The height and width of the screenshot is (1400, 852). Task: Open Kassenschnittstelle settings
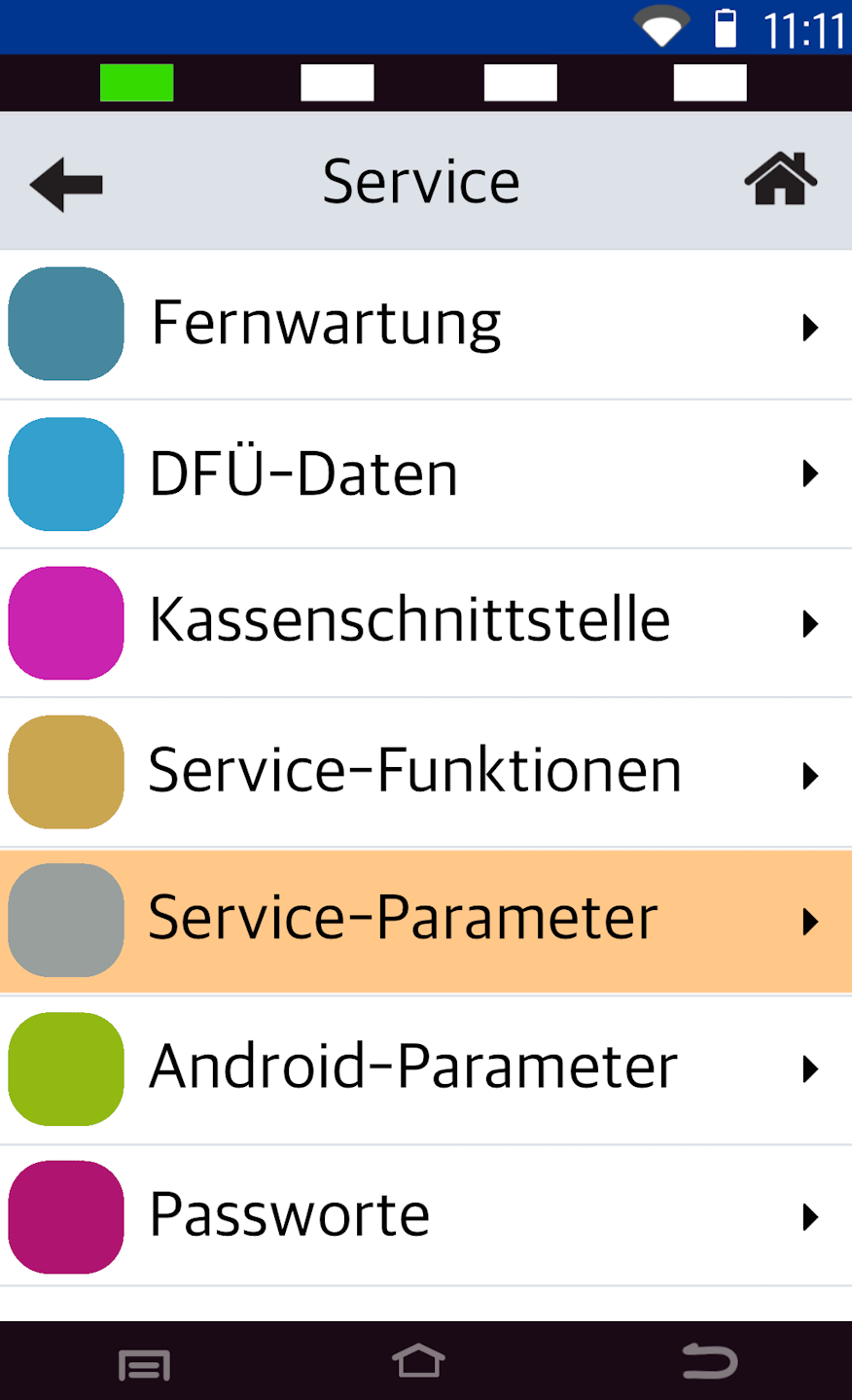[x=426, y=623]
